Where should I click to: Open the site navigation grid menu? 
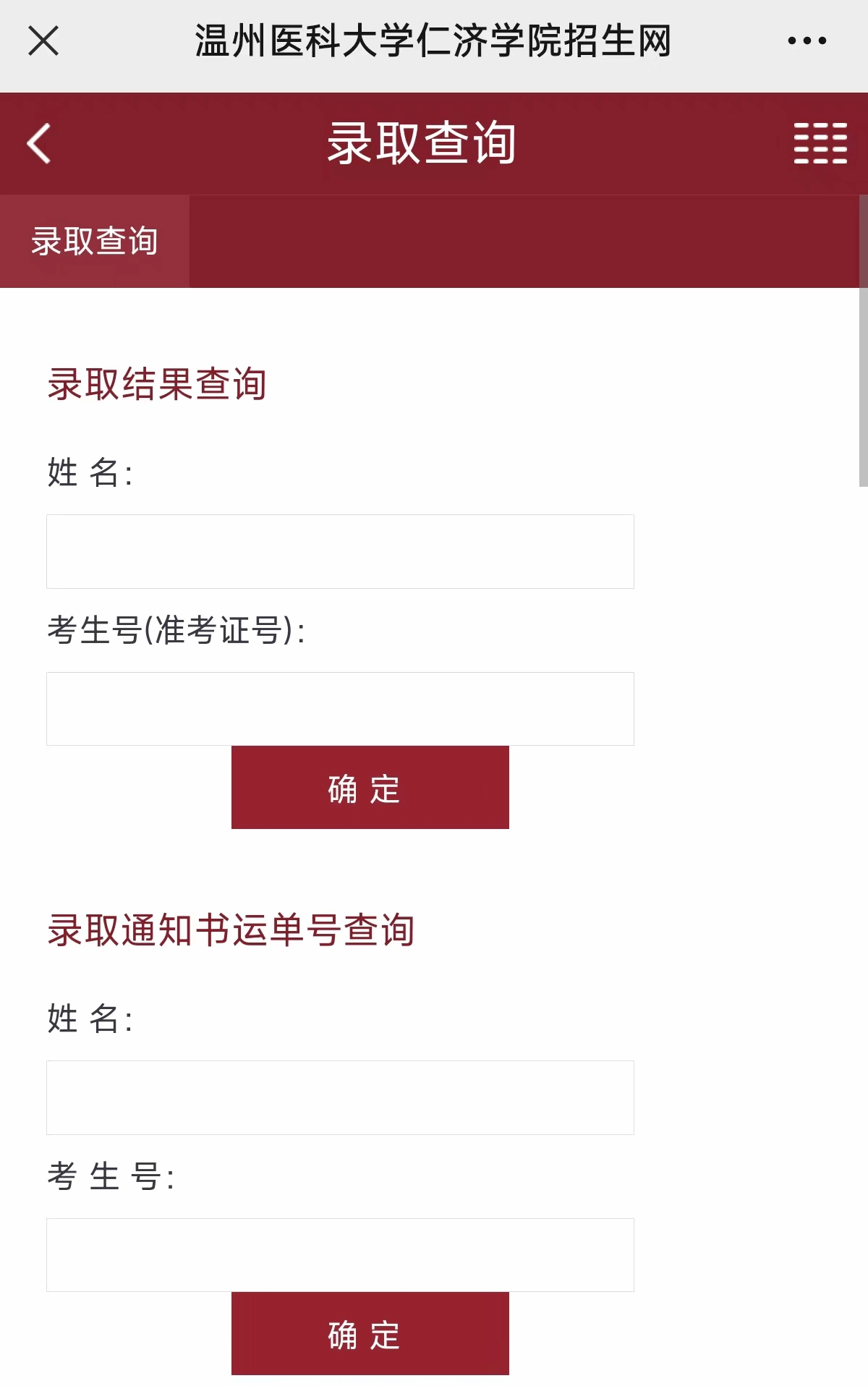(820, 143)
